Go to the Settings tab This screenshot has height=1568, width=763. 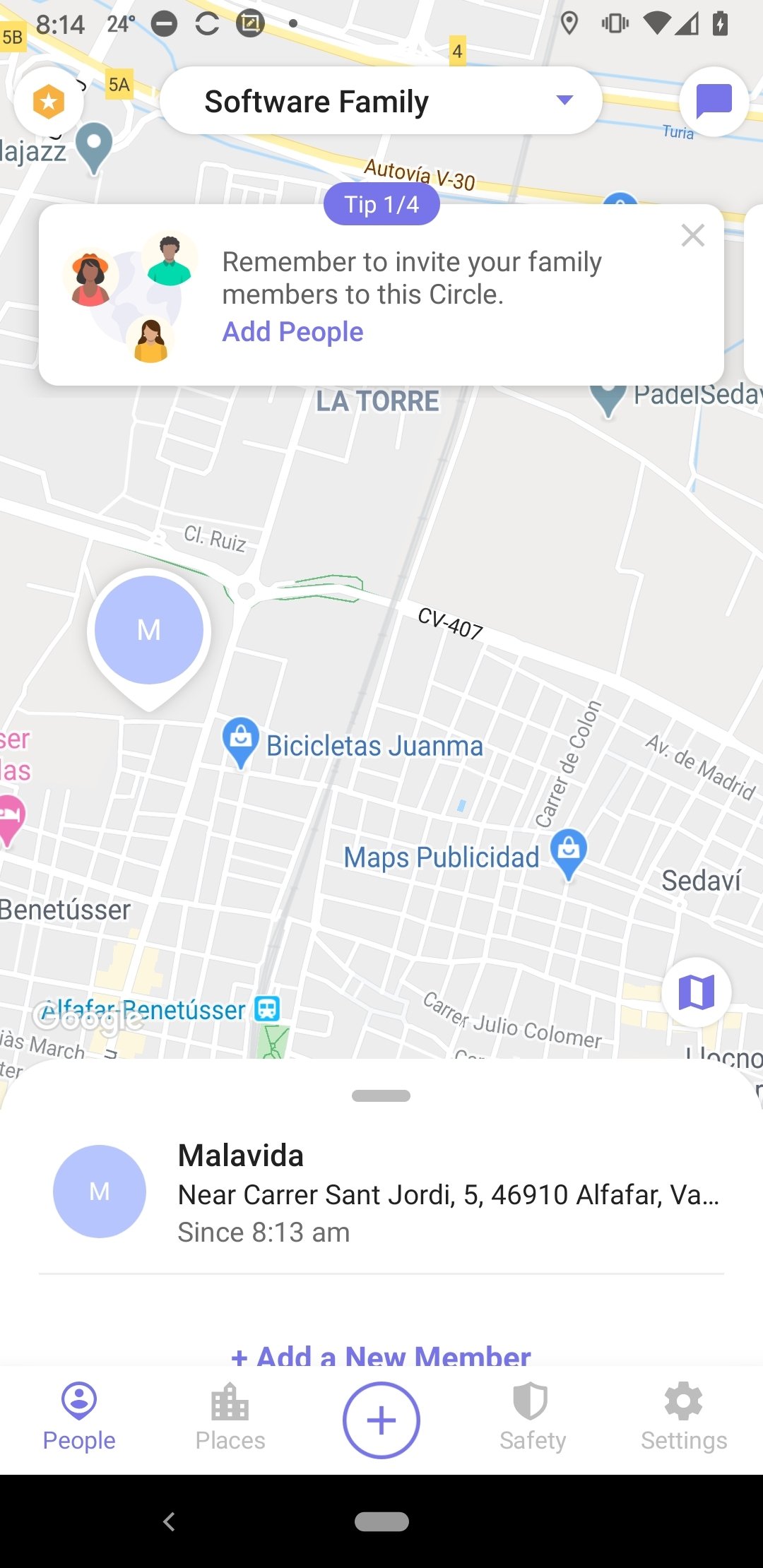pyautogui.click(x=684, y=1418)
